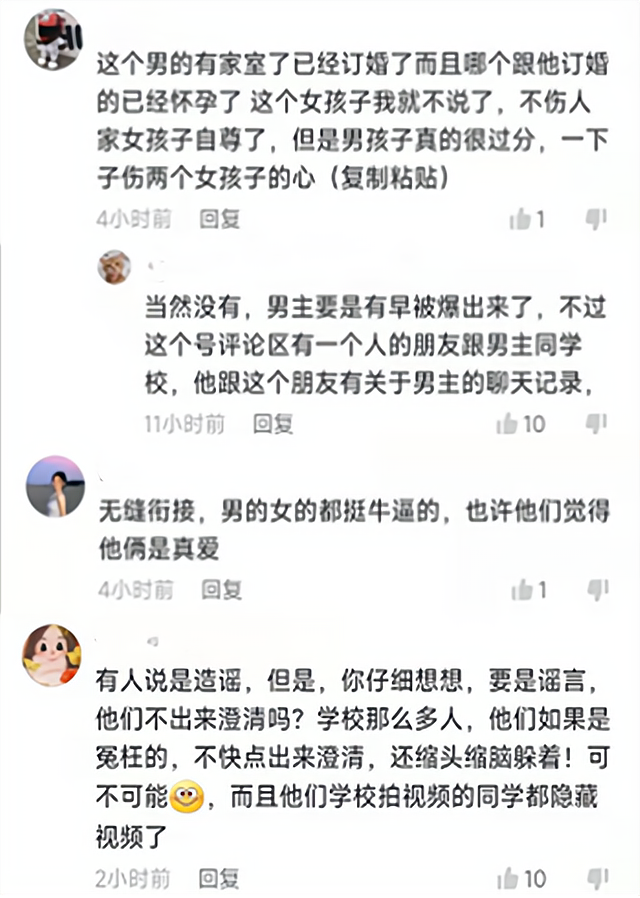Reply to the comment starting 这个男的有家室了
Viewport: 640px width, 898px height.
[x=220, y=219]
